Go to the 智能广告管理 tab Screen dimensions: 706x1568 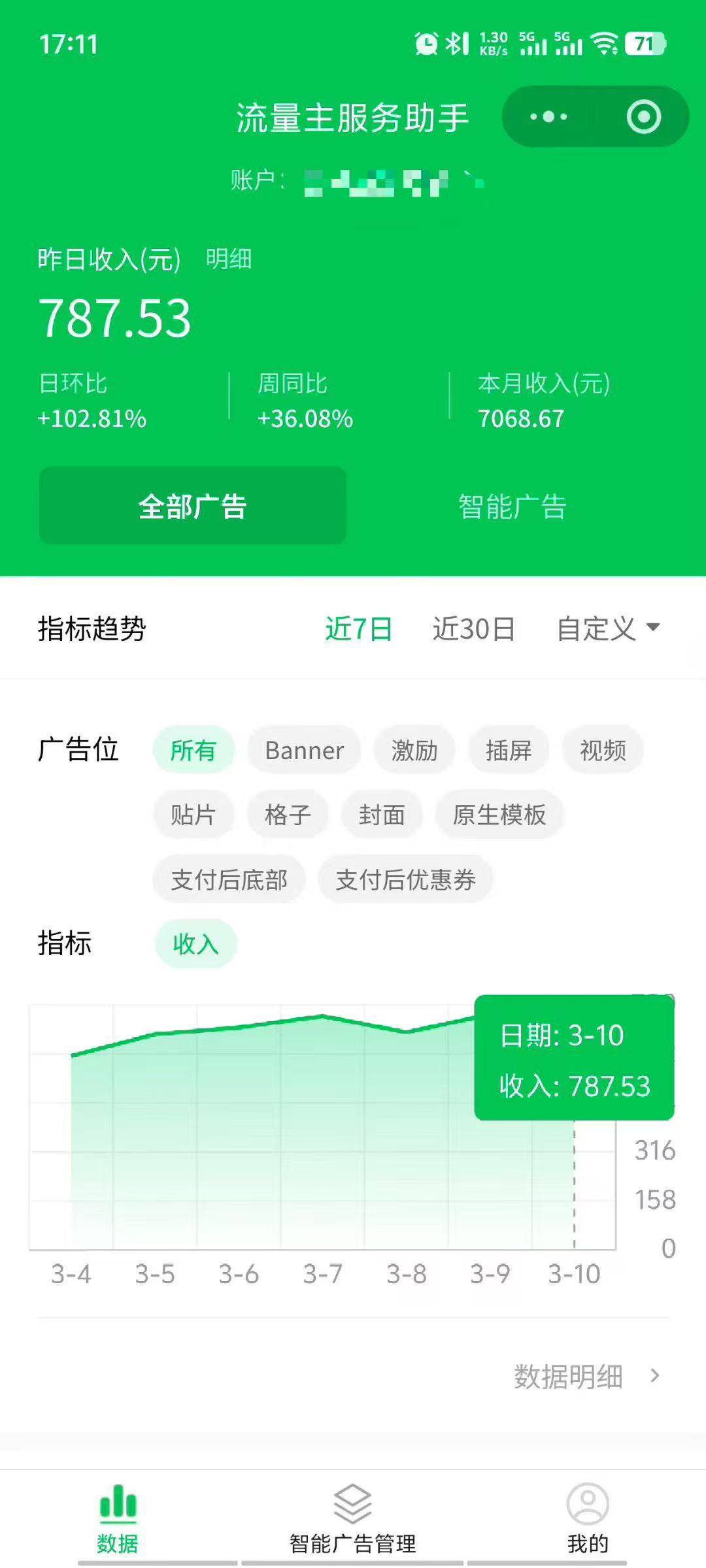click(352, 1519)
